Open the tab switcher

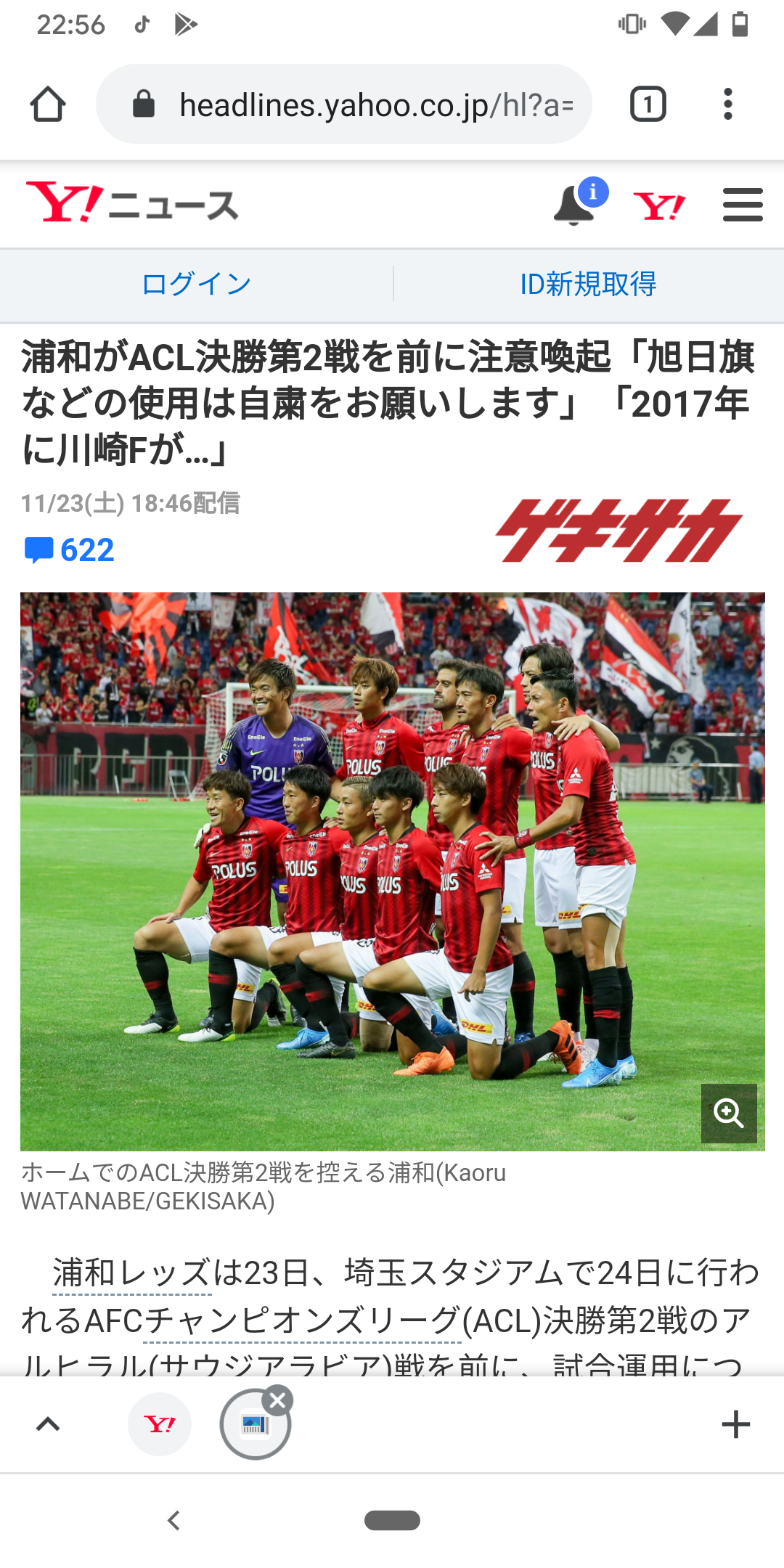tap(648, 105)
